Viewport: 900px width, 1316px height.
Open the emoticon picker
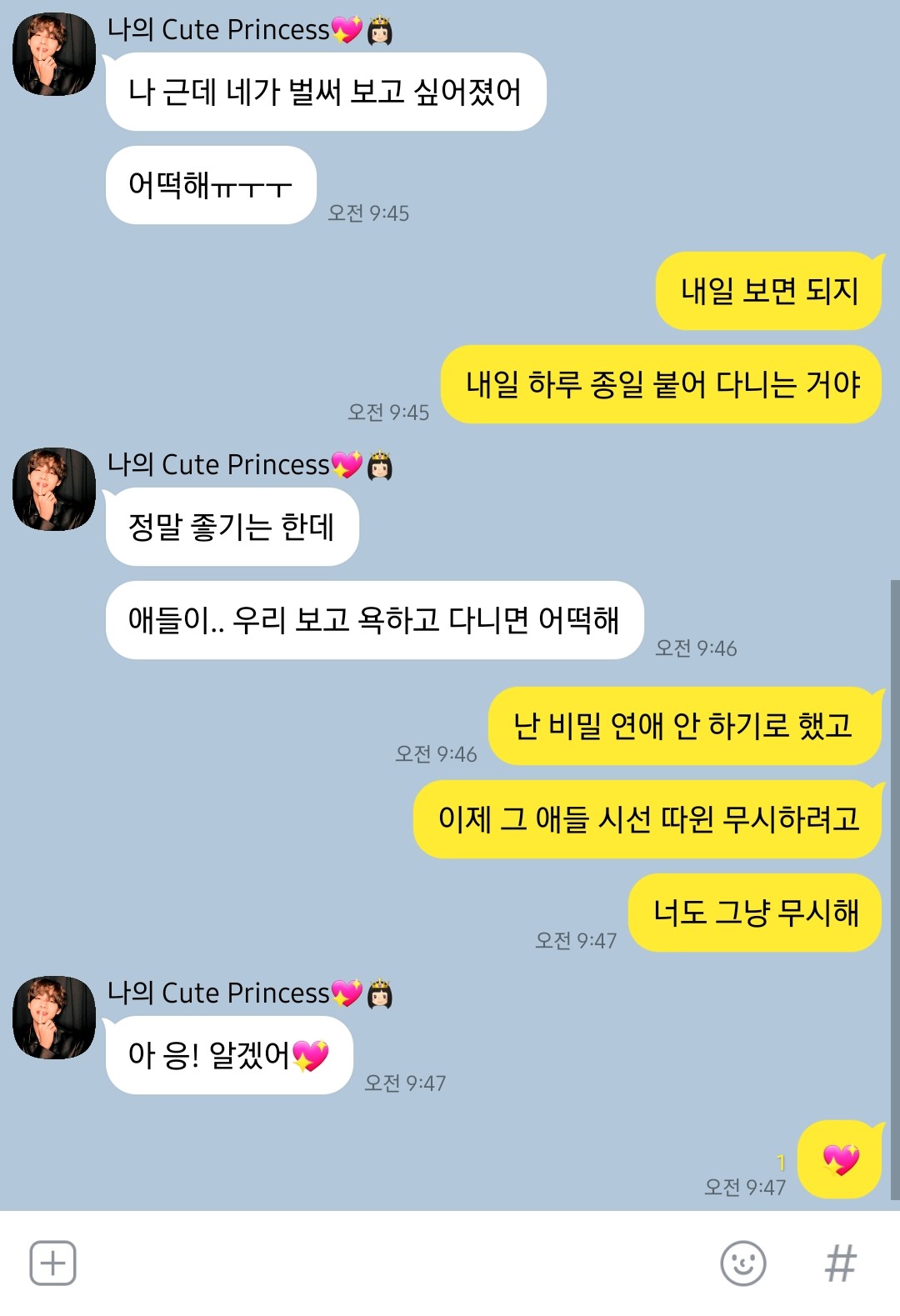pyautogui.click(x=742, y=1263)
